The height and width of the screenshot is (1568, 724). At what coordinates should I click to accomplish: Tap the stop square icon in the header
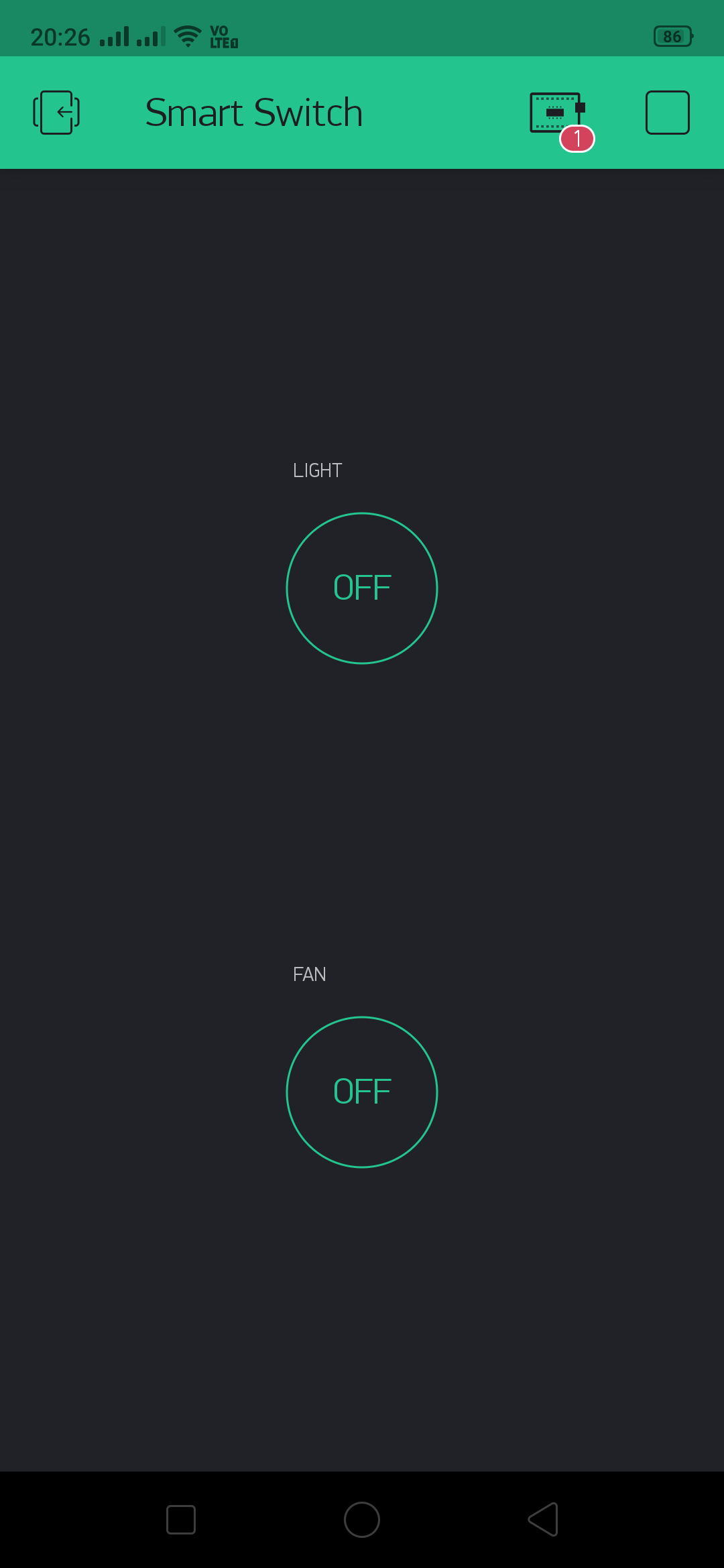(667, 113)
